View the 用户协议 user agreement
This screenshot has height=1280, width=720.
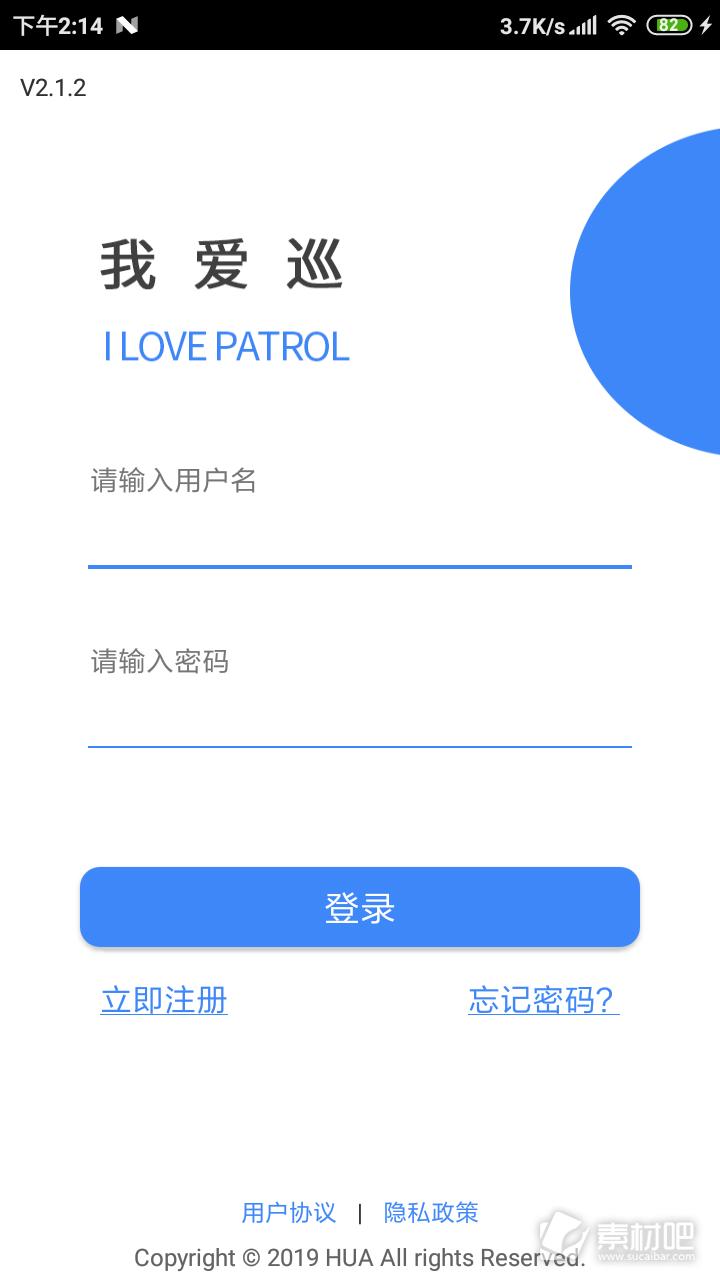point(289,1213)
